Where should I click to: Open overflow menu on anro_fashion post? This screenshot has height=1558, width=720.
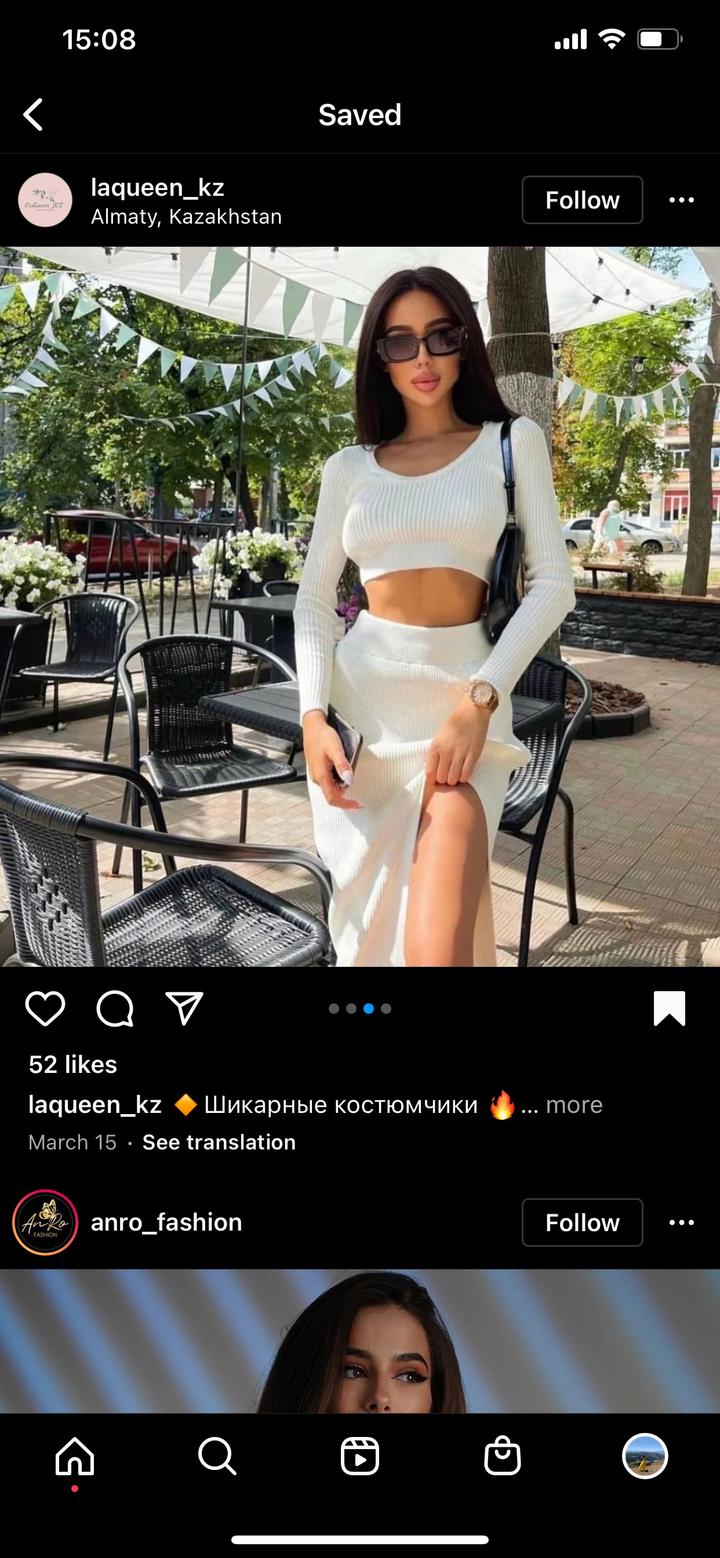tap(681, 1222)
